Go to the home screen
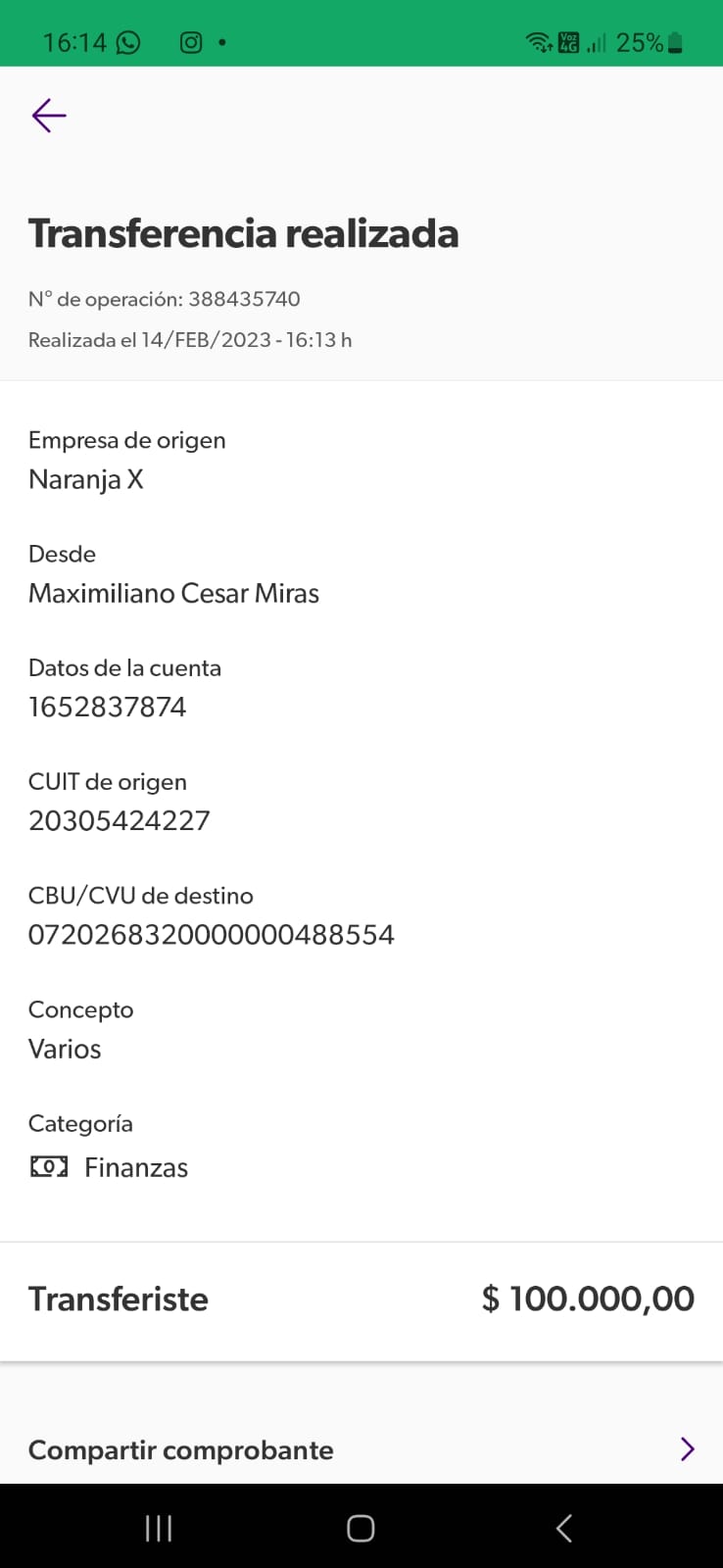 coord(361,1528)
